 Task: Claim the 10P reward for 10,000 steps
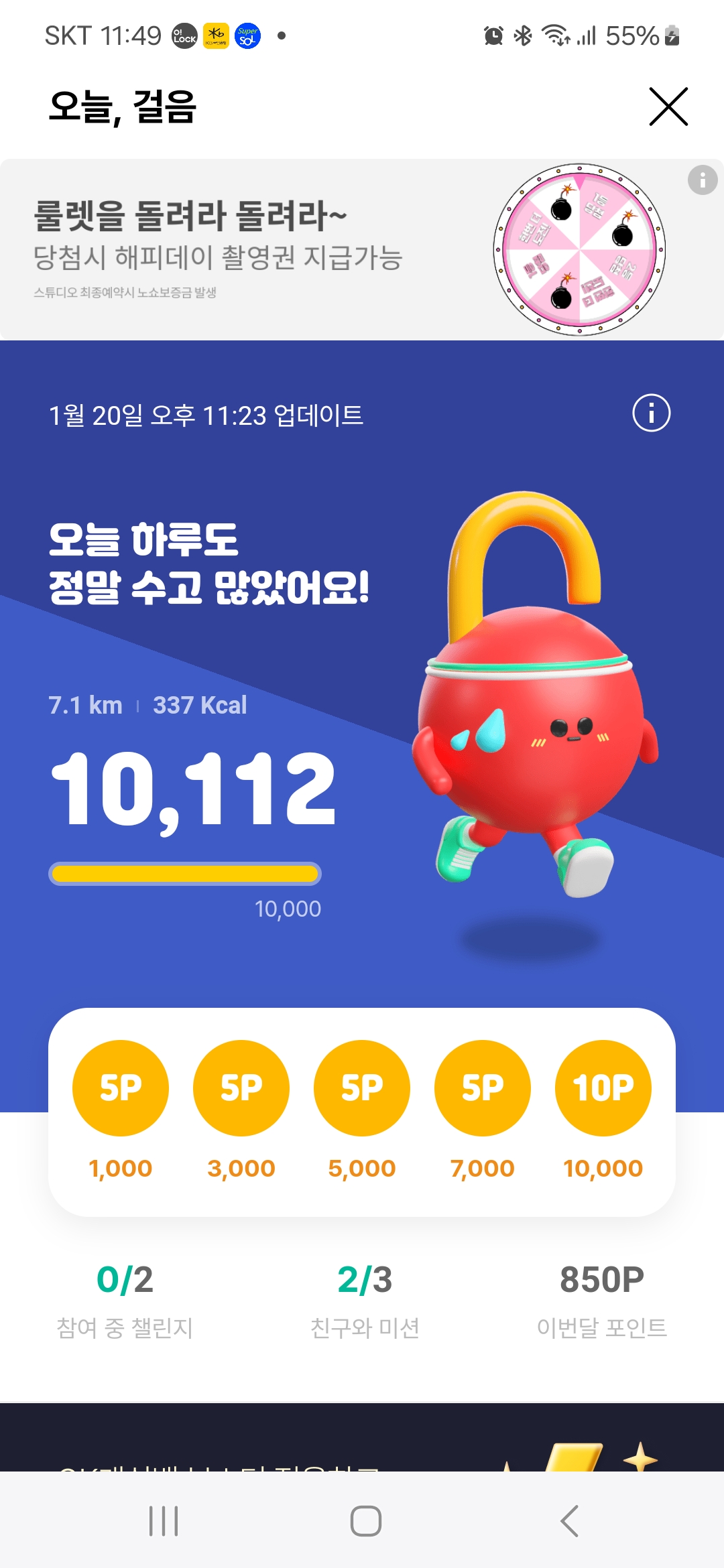point(603,1088)
